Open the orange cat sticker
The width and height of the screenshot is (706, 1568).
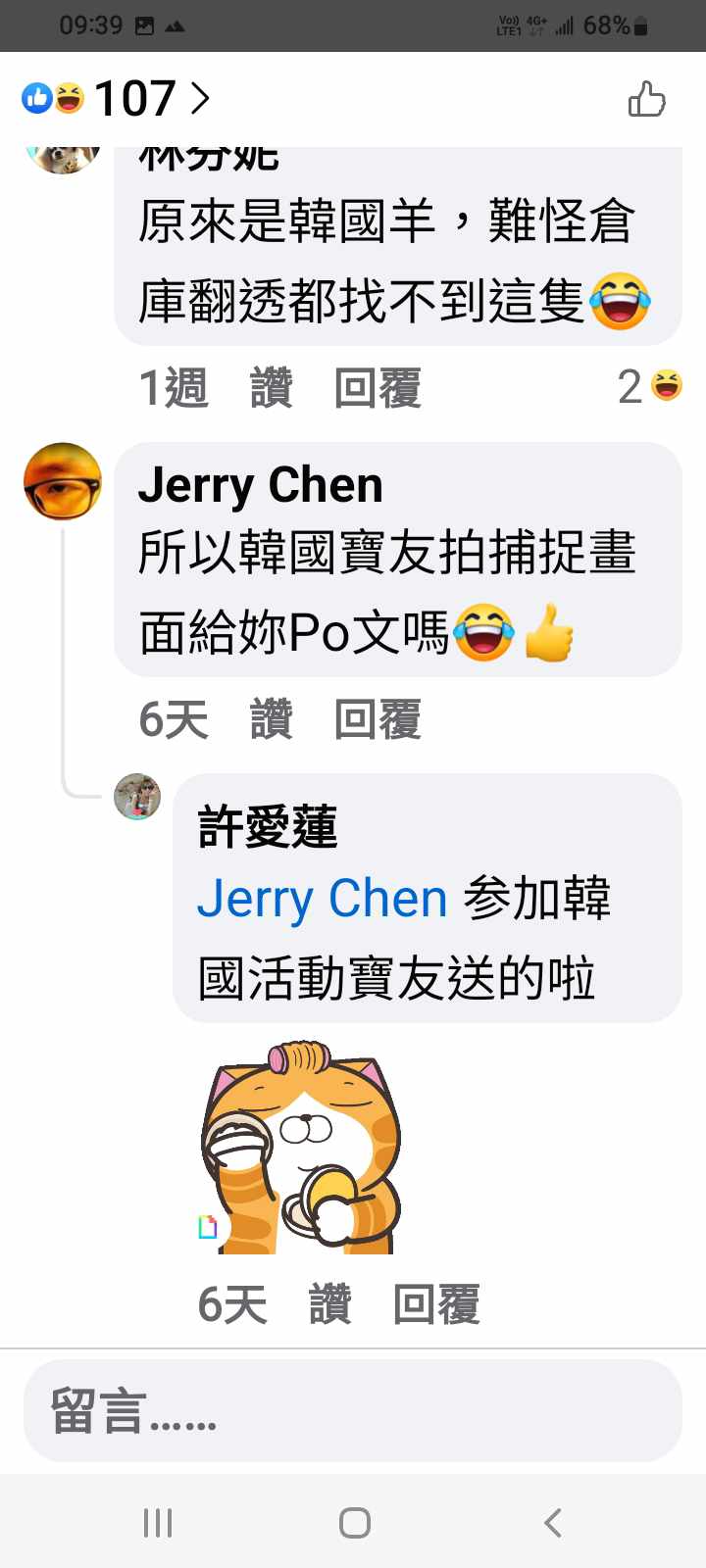(302, 1149)
